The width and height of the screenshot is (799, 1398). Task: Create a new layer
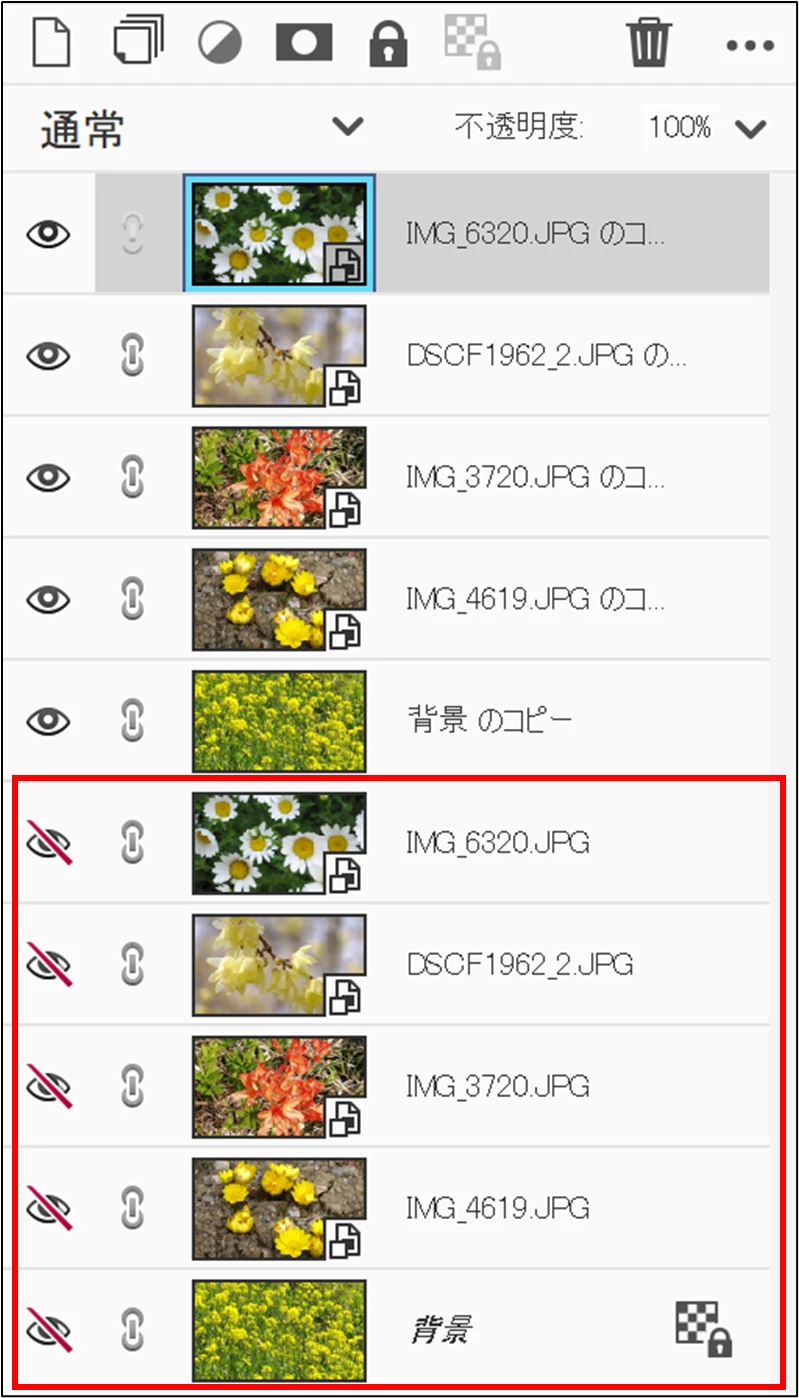[53, 43]
